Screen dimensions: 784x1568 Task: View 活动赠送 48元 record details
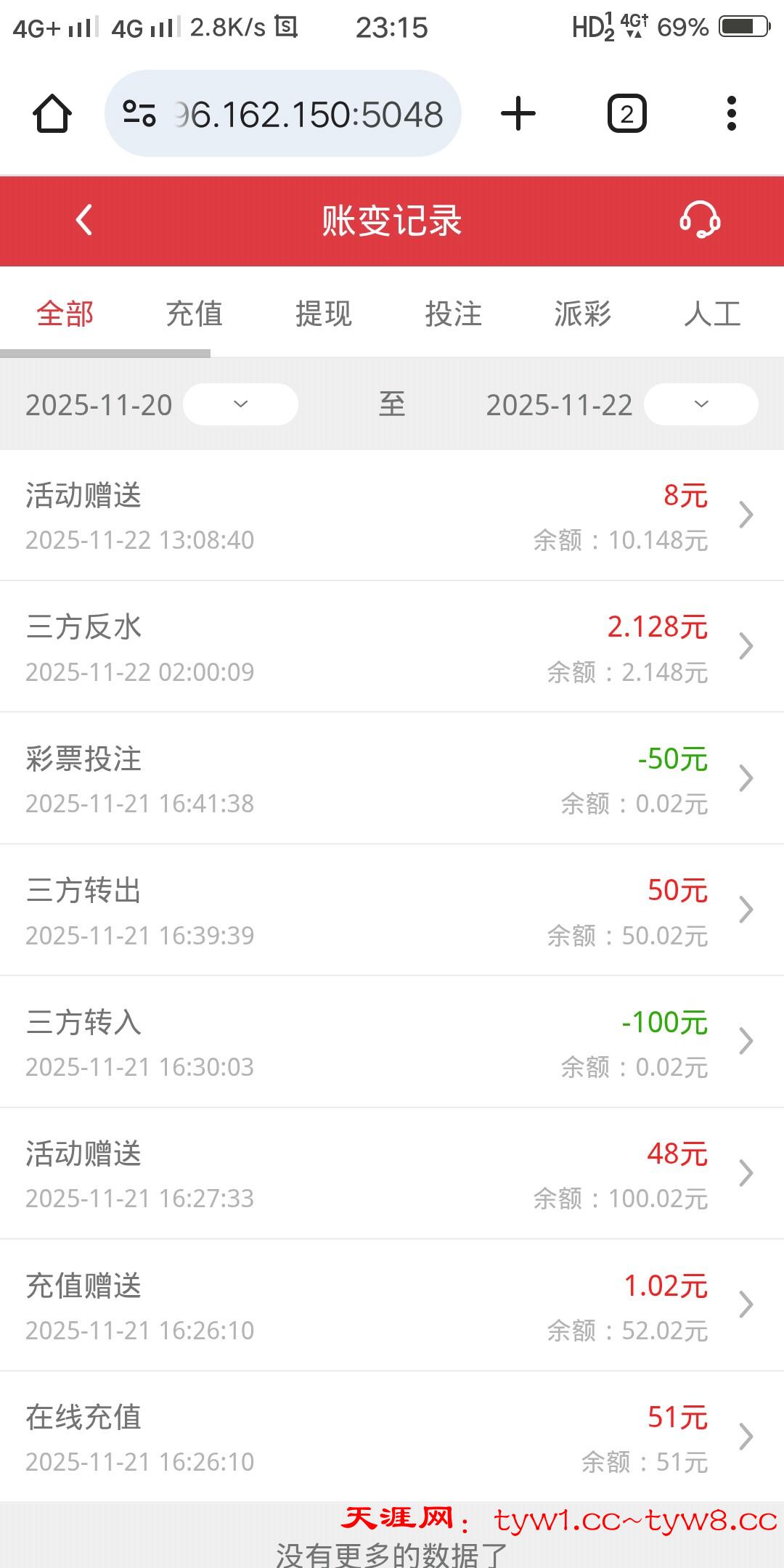(392, 1174)
